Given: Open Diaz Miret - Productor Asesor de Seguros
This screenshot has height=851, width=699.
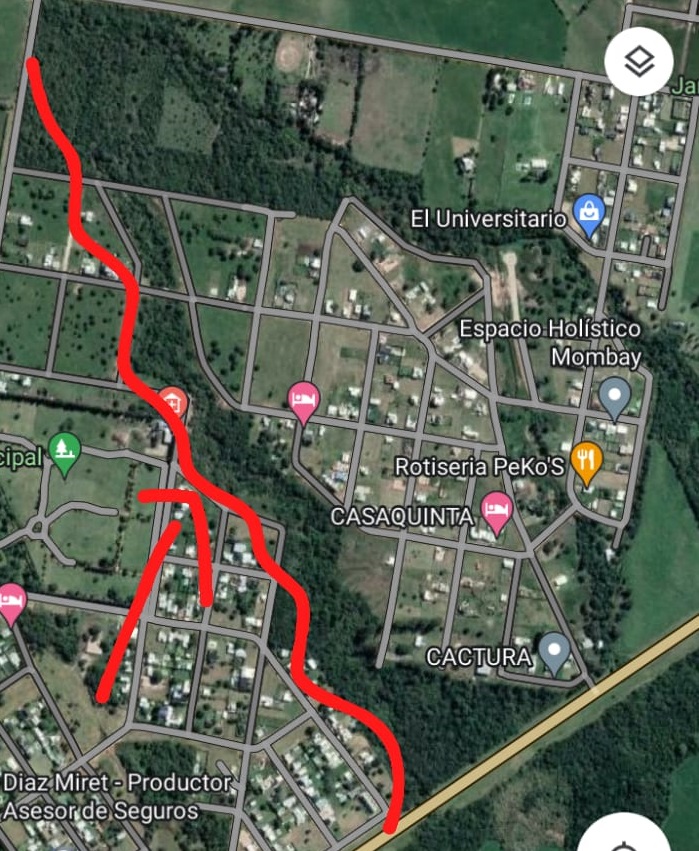Looking at the screenshot, I should (x=117, y=796).
